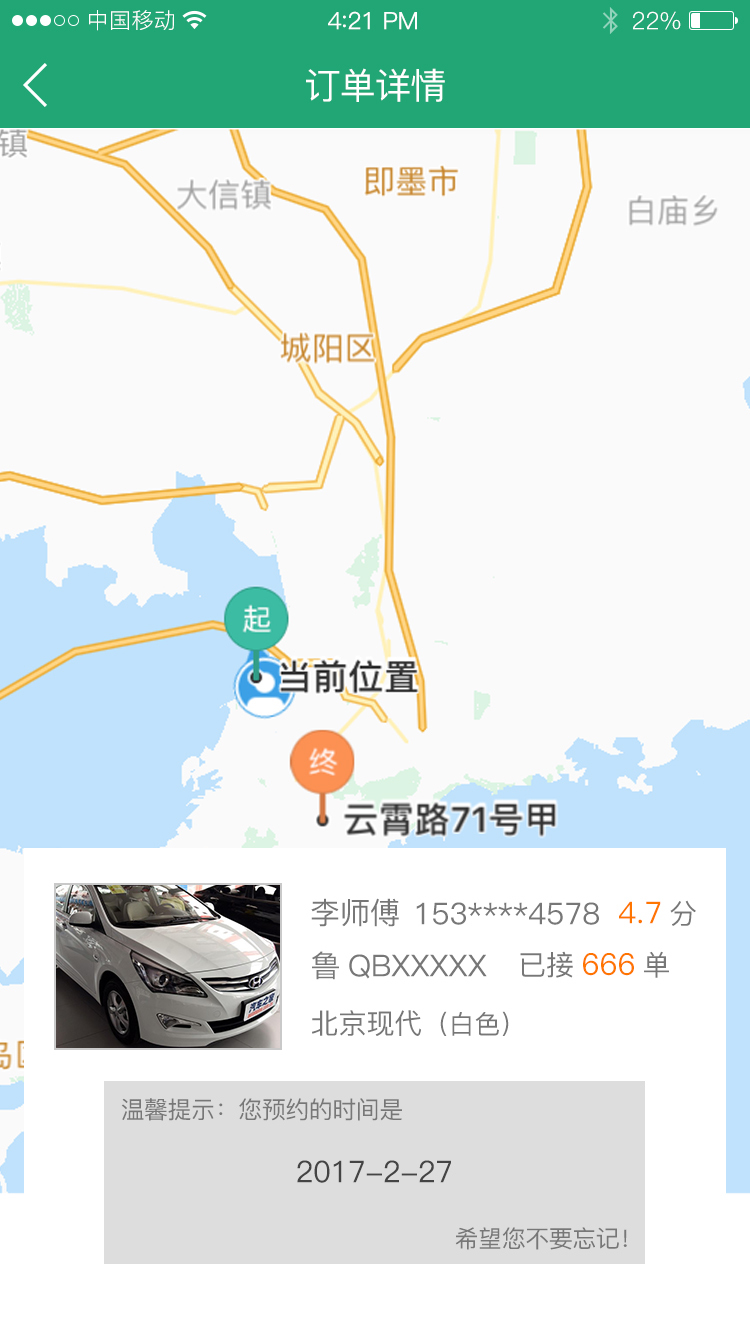750x1334 pixels.
Task: Tap the back arrow to leave order details
Action: (x=35, y=87)
